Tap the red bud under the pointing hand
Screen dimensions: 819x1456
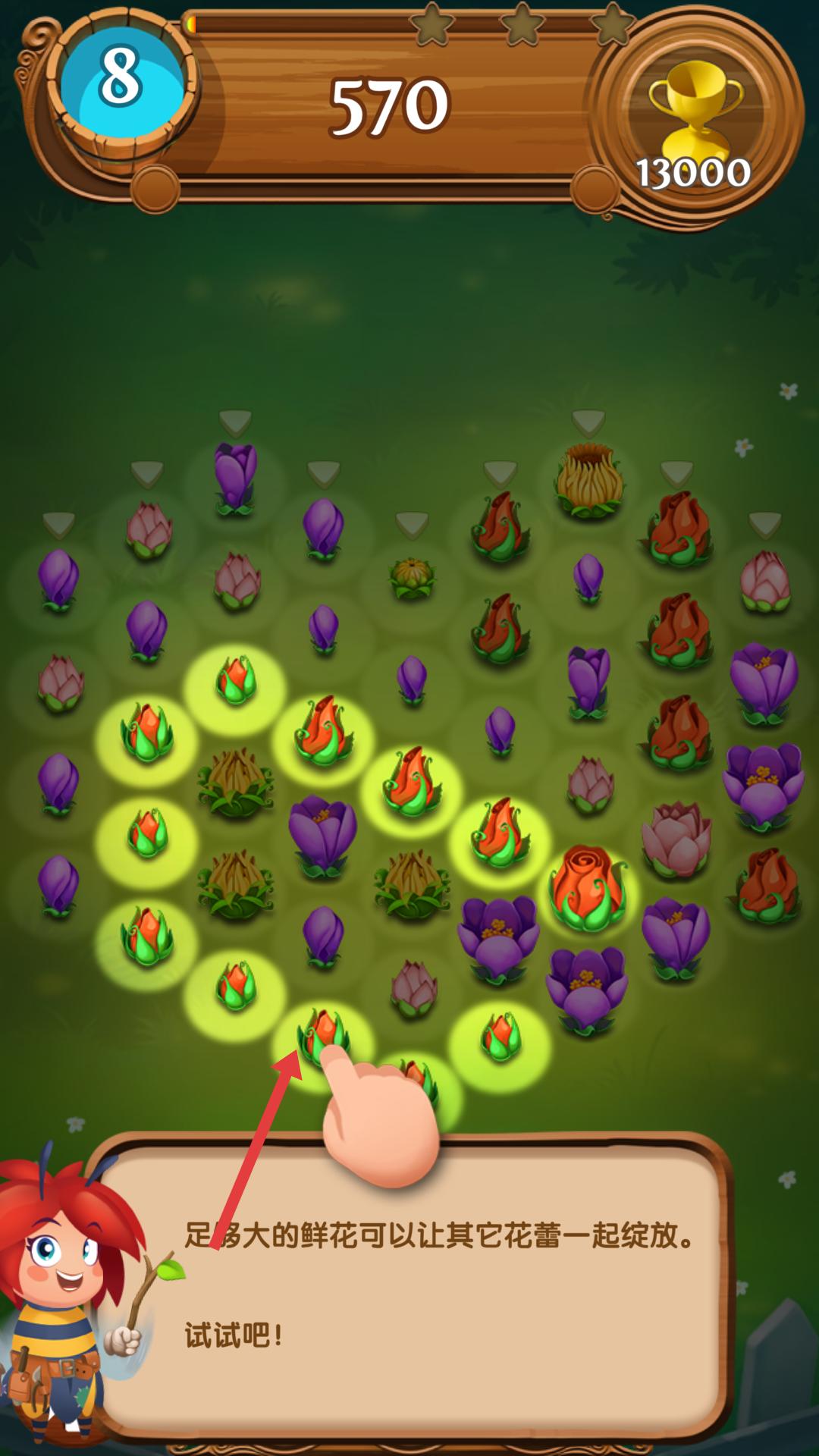[x=322, y=1036]
